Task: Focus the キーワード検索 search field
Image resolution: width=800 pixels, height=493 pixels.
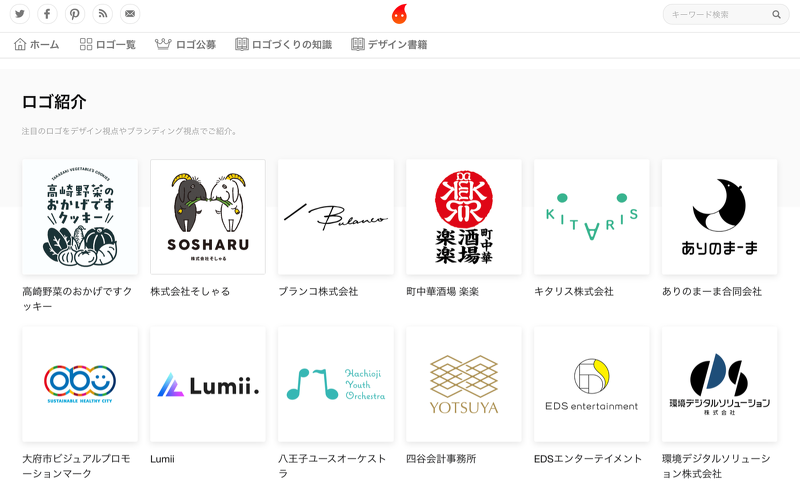Action: 715,14
